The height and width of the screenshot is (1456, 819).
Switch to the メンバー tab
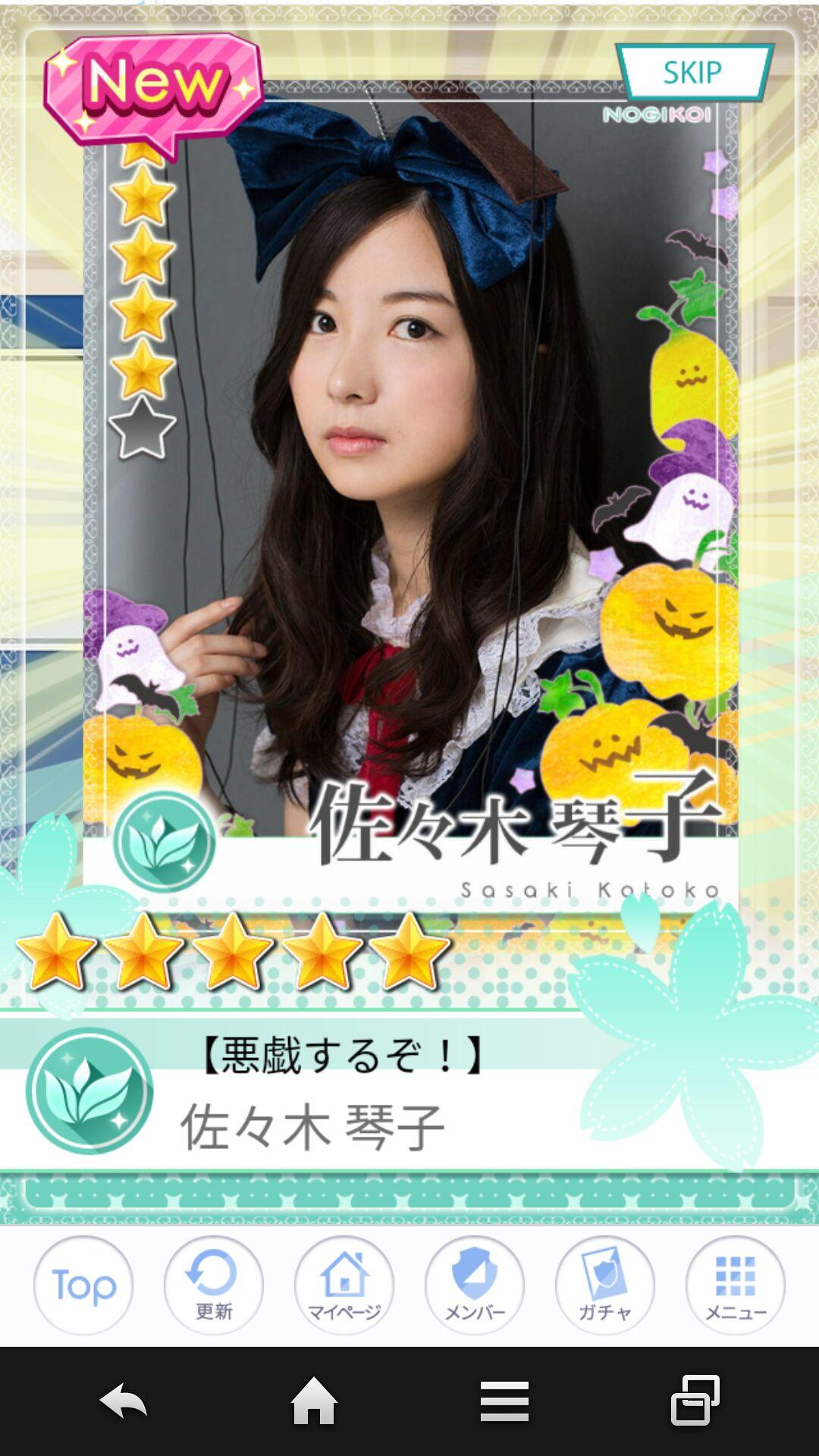point(475,1285)
